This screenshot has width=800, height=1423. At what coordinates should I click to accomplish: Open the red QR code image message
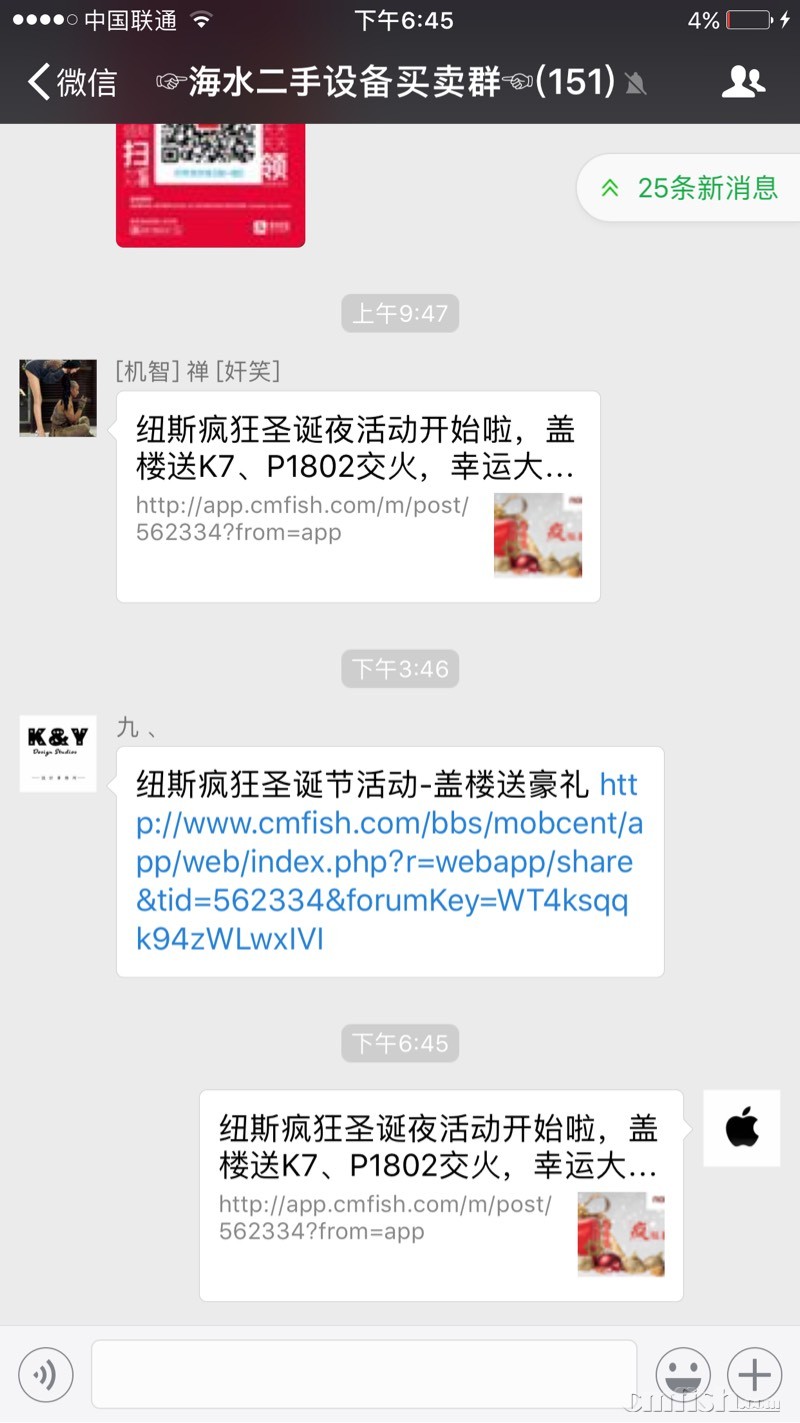tap(210, 183)
